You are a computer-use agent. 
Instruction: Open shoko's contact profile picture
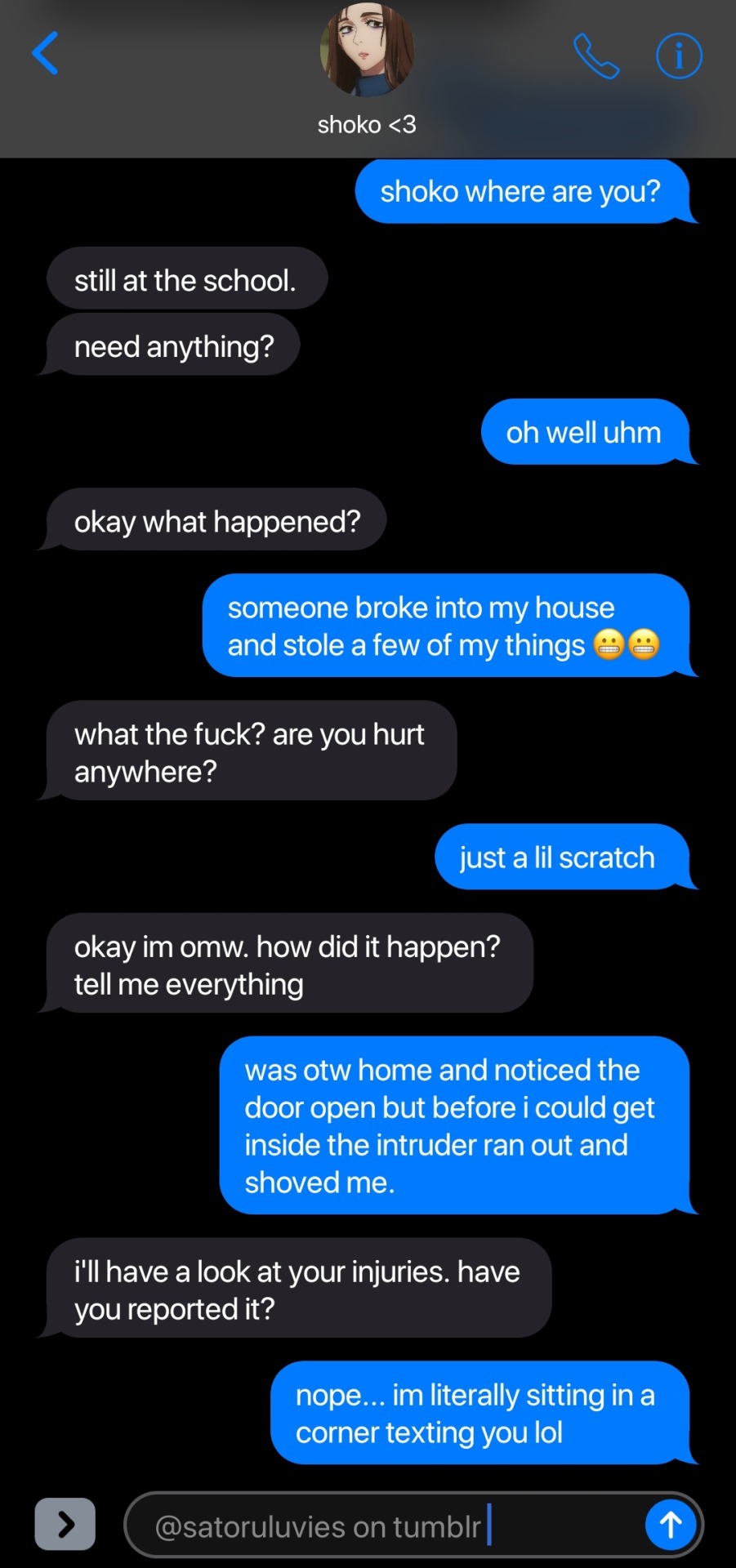click(367, 51)
